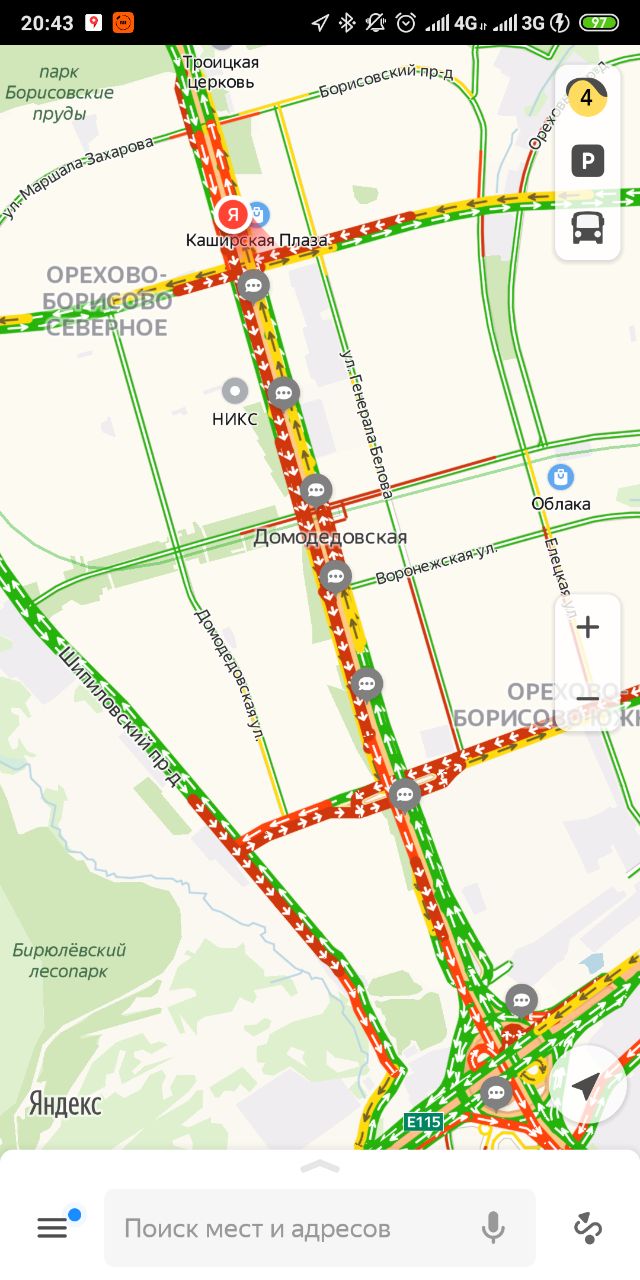This screenshot has height=1280, width=640.
Task: Toggle the parking layer button
Action: 587,161
